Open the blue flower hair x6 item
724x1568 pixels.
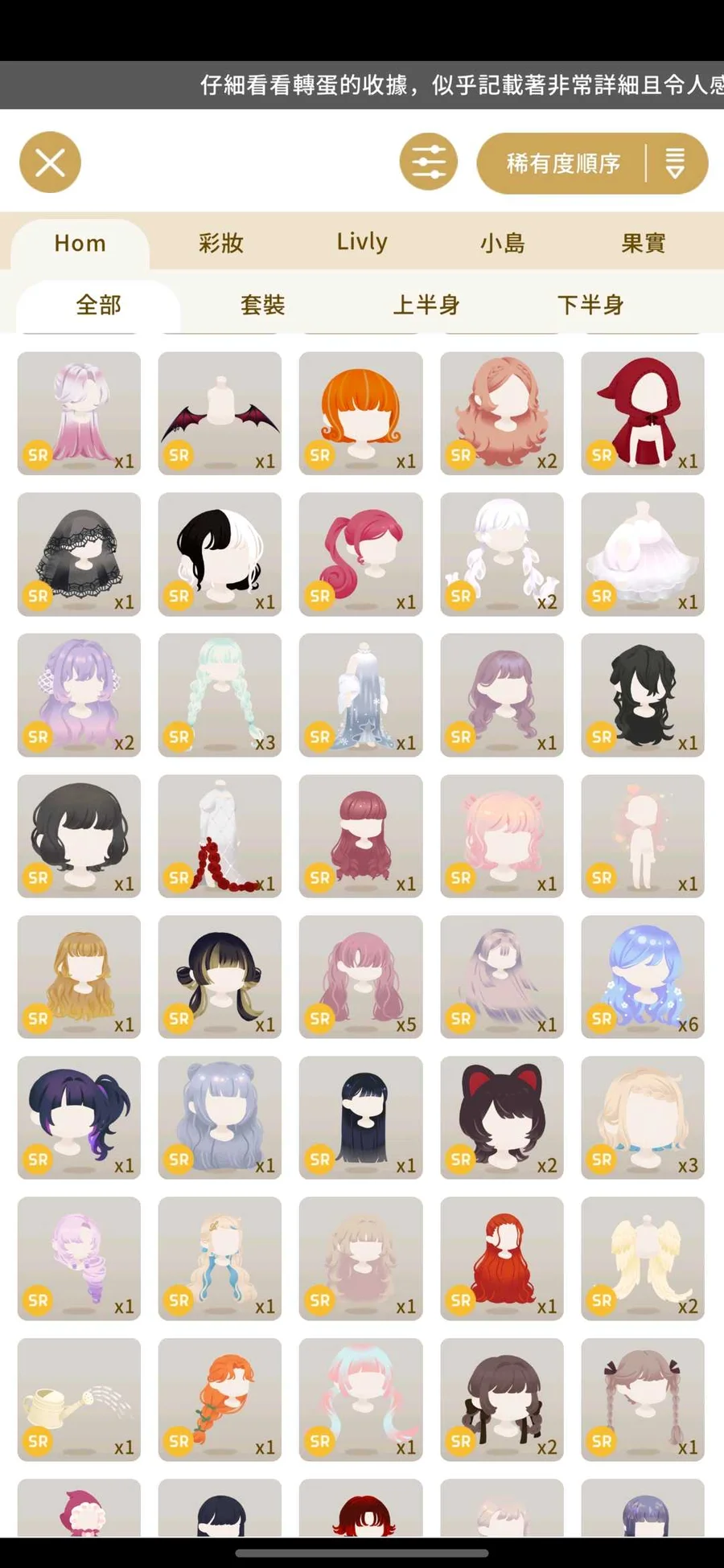(x=643, y=976)
